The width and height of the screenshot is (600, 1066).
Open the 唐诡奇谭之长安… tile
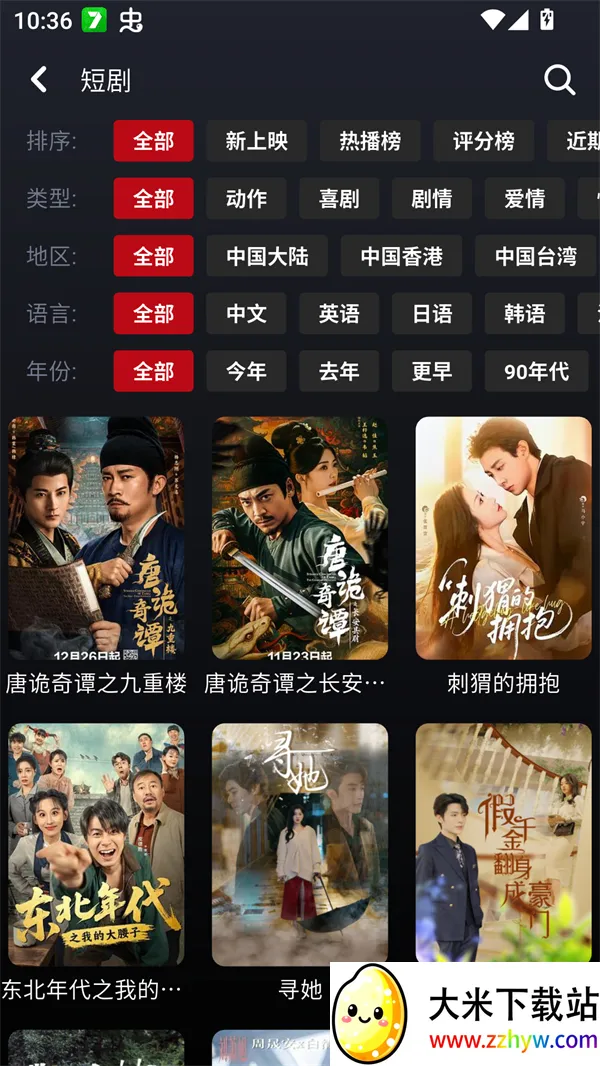point(299,540)
